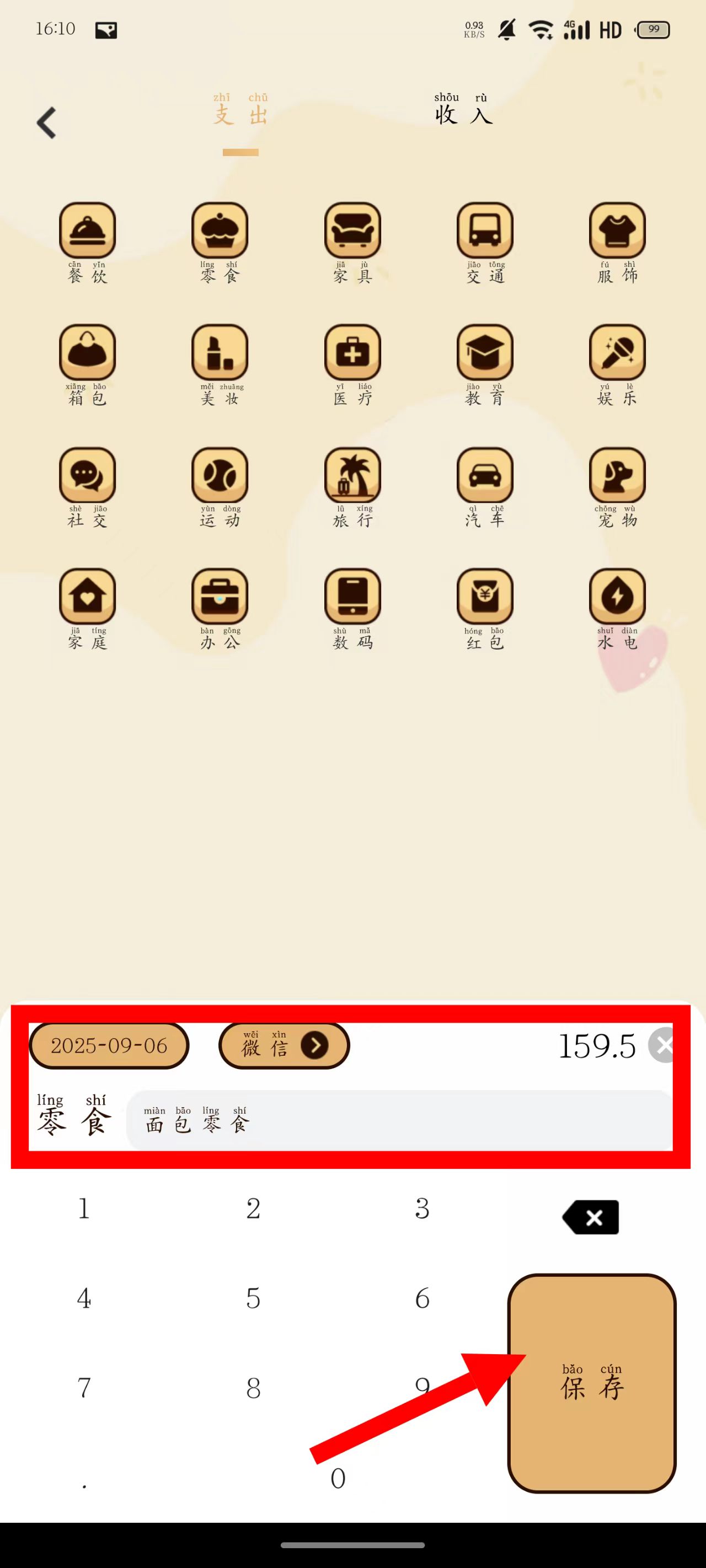Image resolution: width=706 pixels, height=1568 pixels.
Task: Open the date picker showing 2025-09-06
Action: point(109,1046)
